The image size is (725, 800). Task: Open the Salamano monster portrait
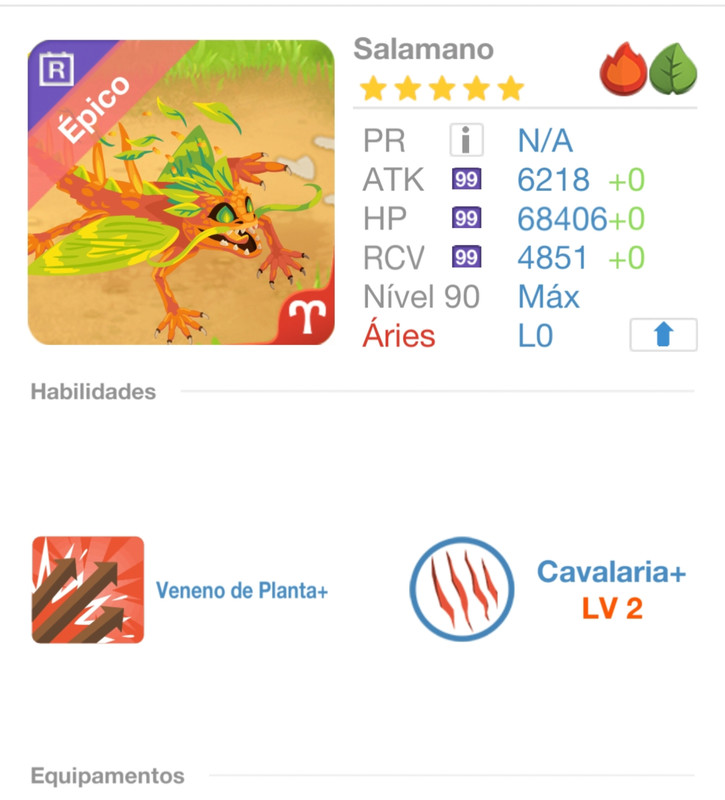[181, 193]
